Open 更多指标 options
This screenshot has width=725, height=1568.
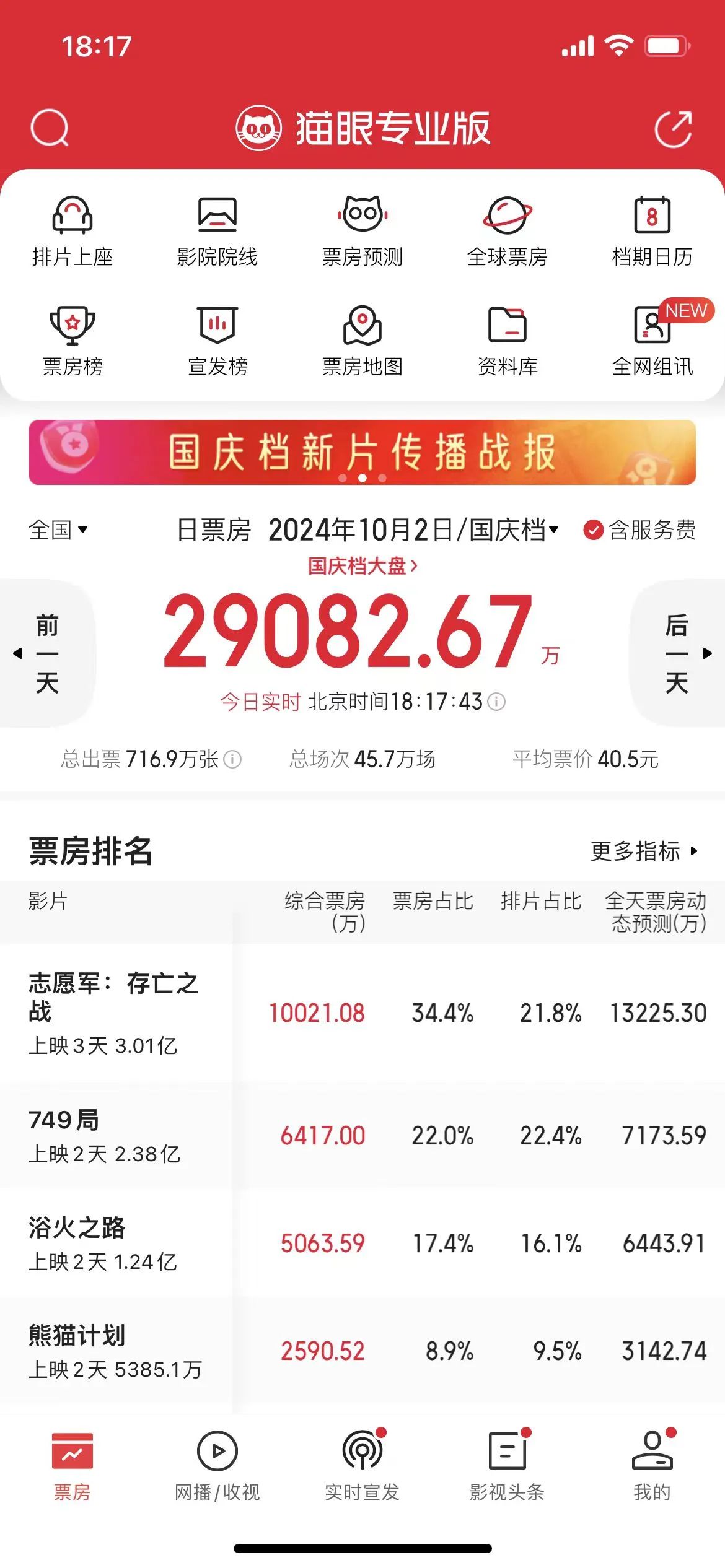pyautogui.click(x=644, y=851)
